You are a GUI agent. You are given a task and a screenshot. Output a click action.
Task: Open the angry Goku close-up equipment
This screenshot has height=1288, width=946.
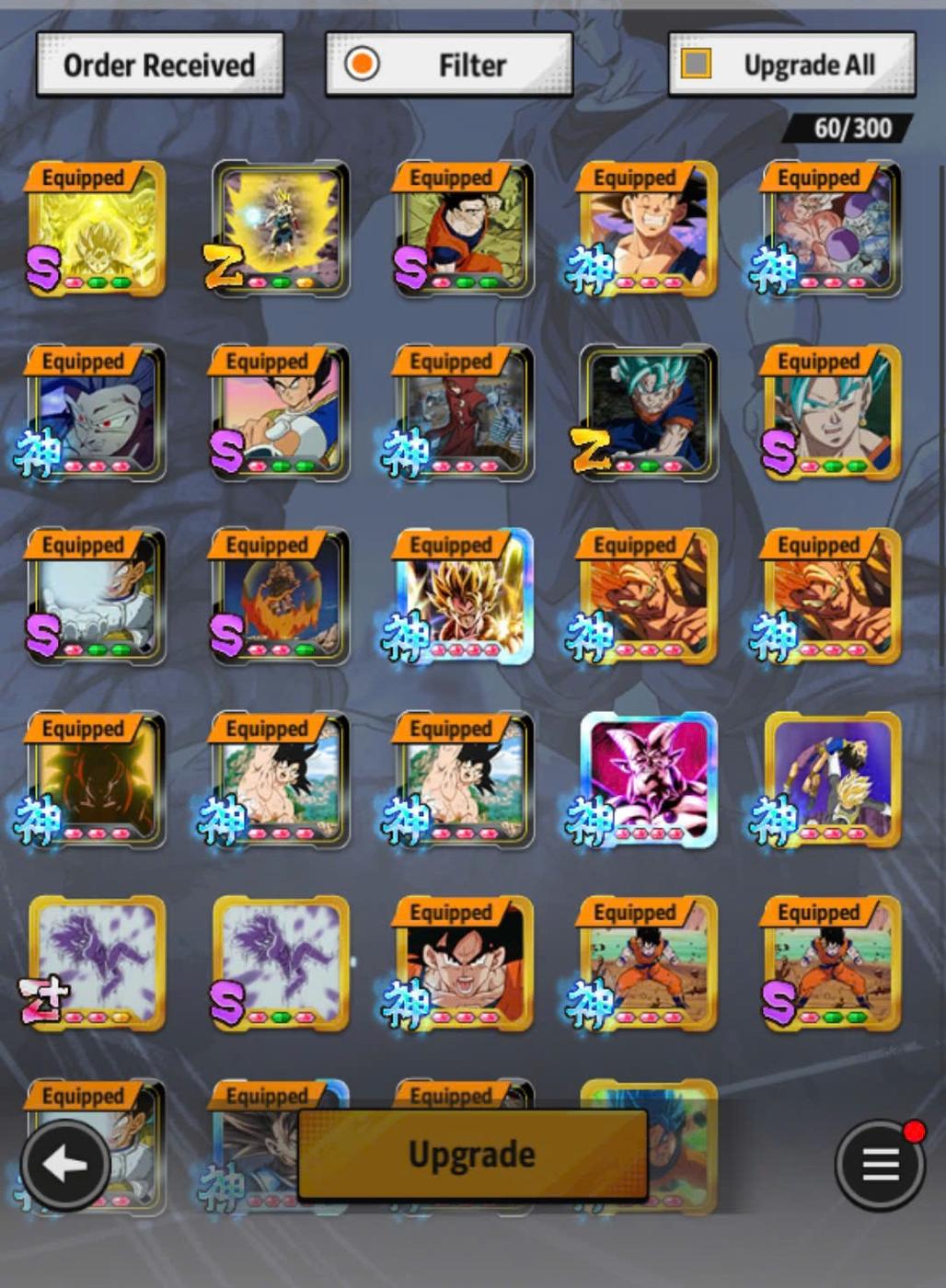pos(465,963)
